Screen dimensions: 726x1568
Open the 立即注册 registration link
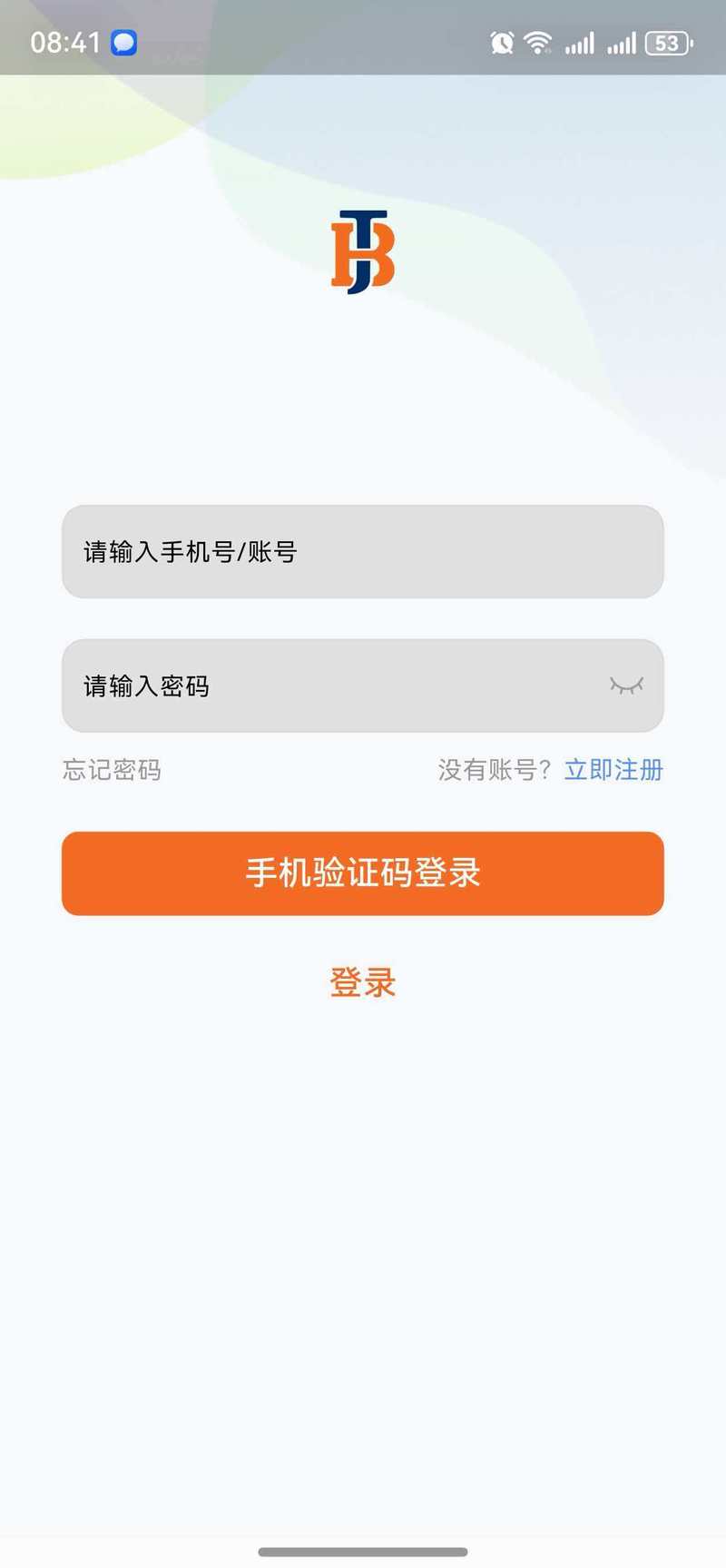point(613,770)
